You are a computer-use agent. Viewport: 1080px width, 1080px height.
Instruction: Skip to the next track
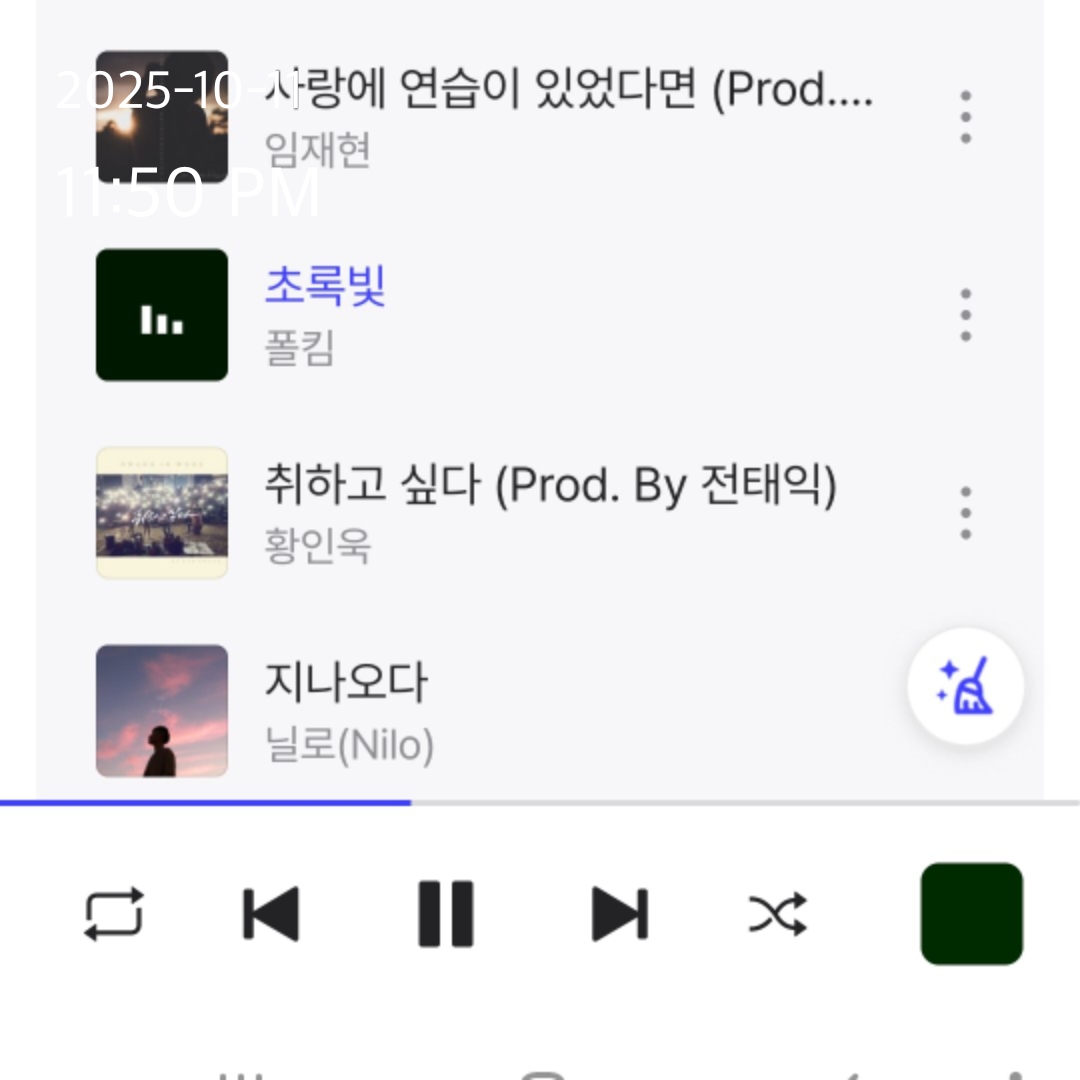[x=620, y=914]
